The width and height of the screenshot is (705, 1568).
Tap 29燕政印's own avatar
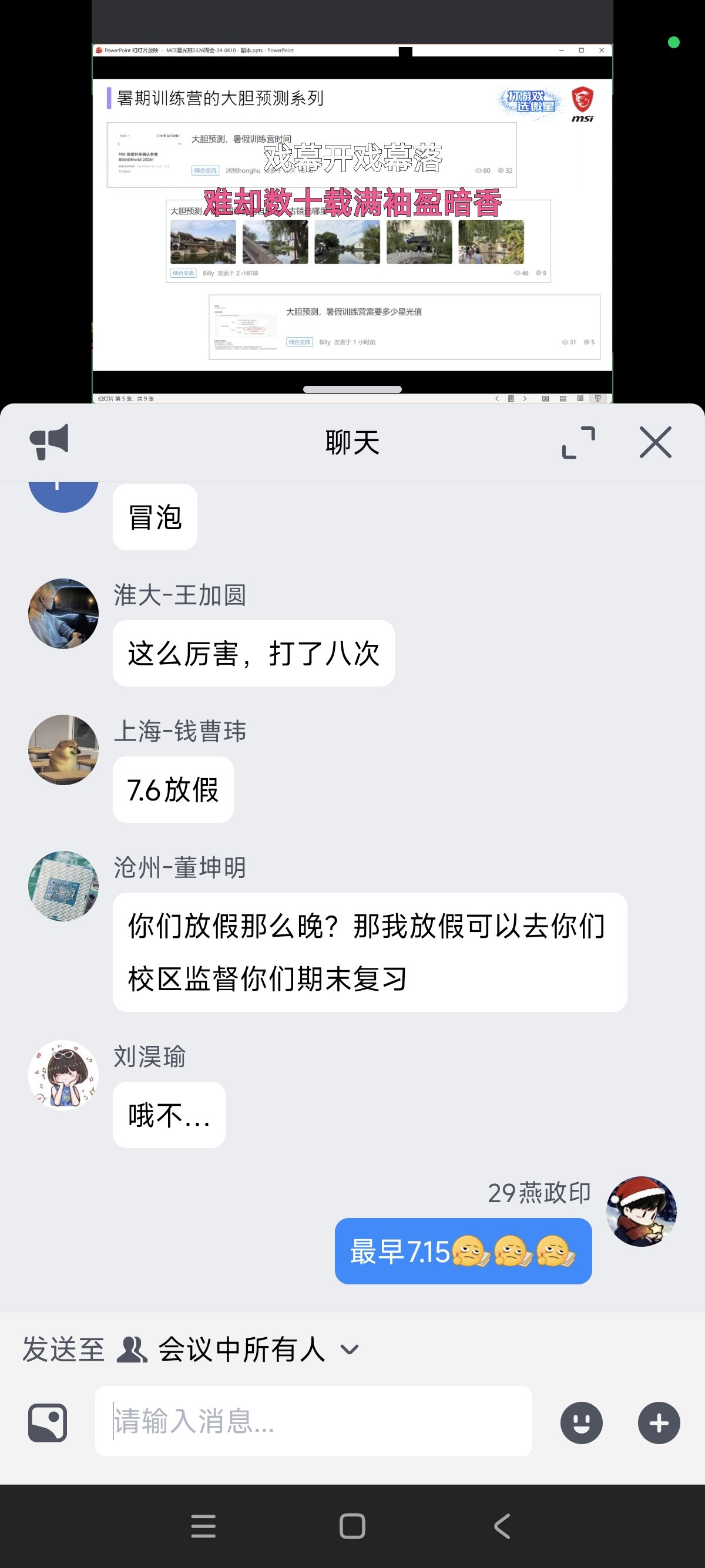click(x=642, y=1212)
